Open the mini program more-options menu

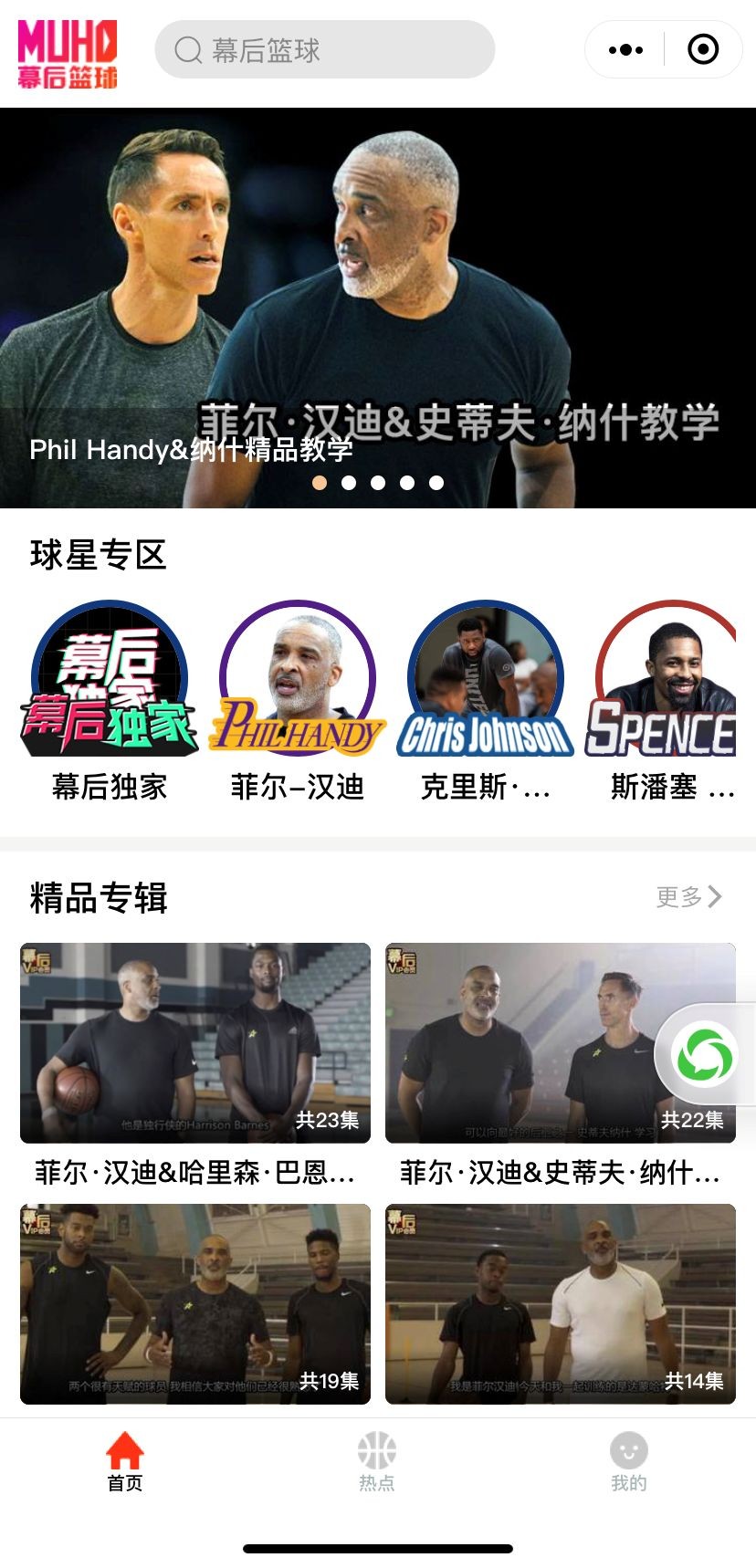(625, 49)
